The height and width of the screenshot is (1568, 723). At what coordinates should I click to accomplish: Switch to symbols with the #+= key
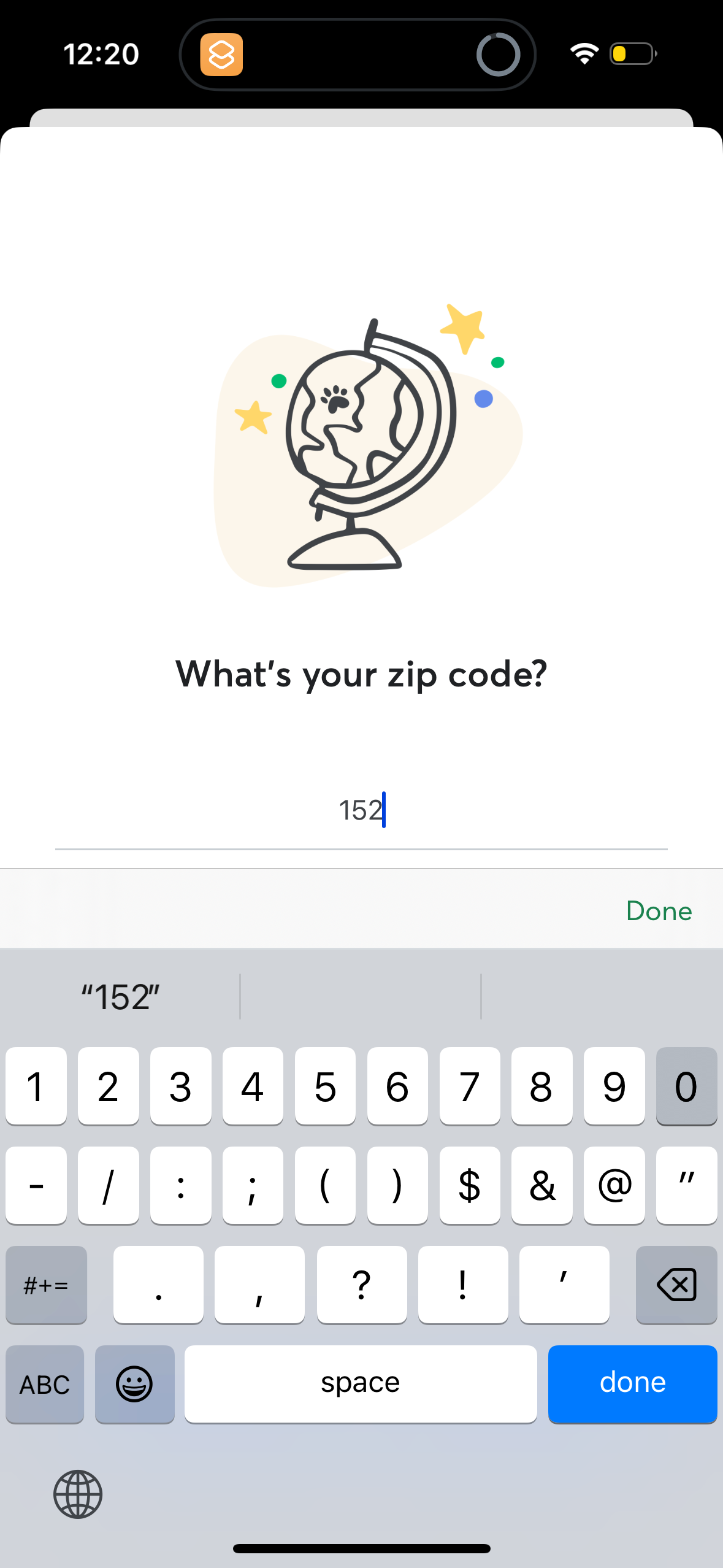[x=46, y=1286]
